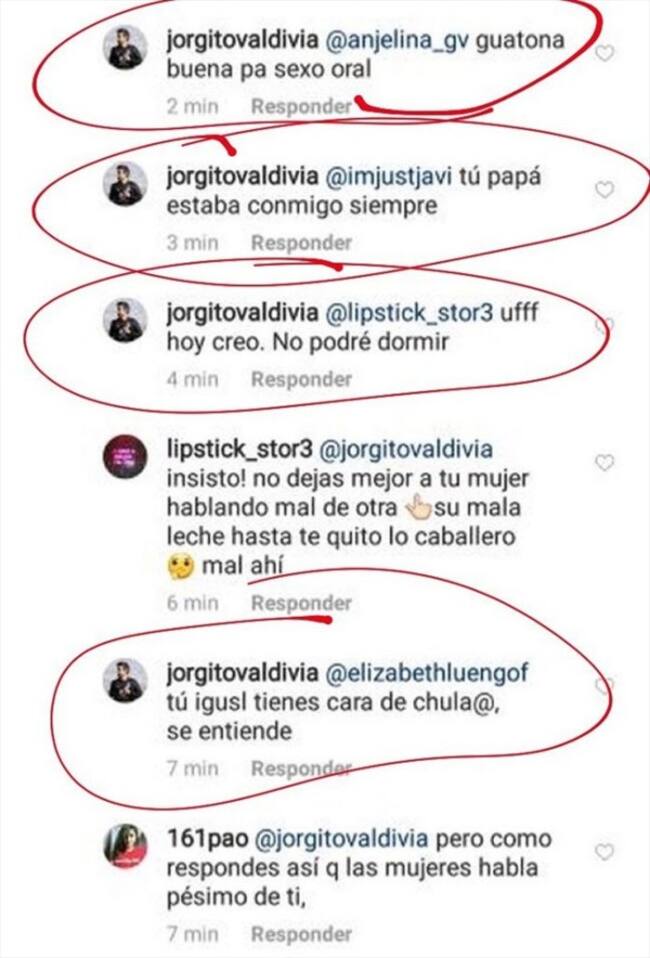Reply to lipstick_stor3's comment
The image size is (650, 958).
point(300,603)
